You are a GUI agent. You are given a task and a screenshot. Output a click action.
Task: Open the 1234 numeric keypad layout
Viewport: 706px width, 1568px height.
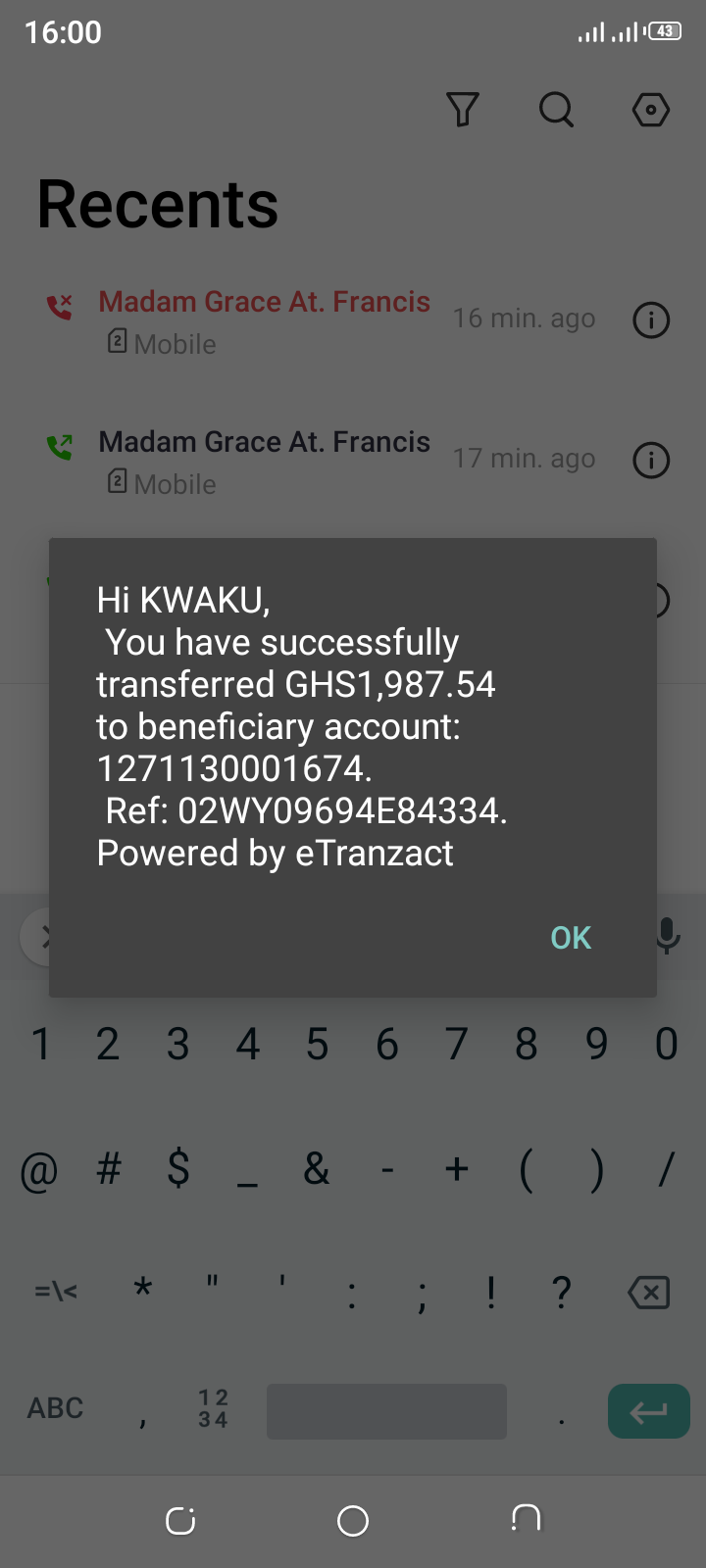[213, 1408]
